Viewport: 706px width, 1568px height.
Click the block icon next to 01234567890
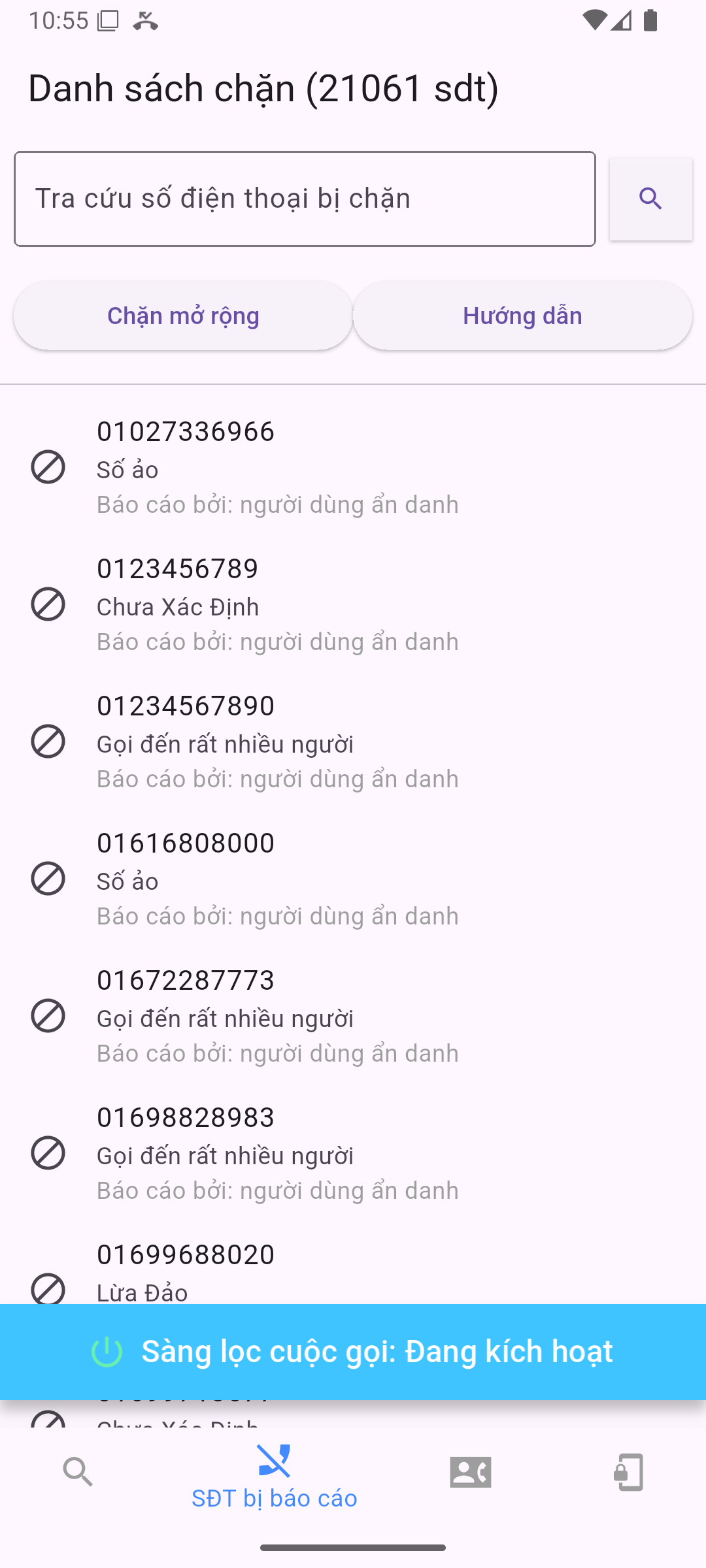48,742
